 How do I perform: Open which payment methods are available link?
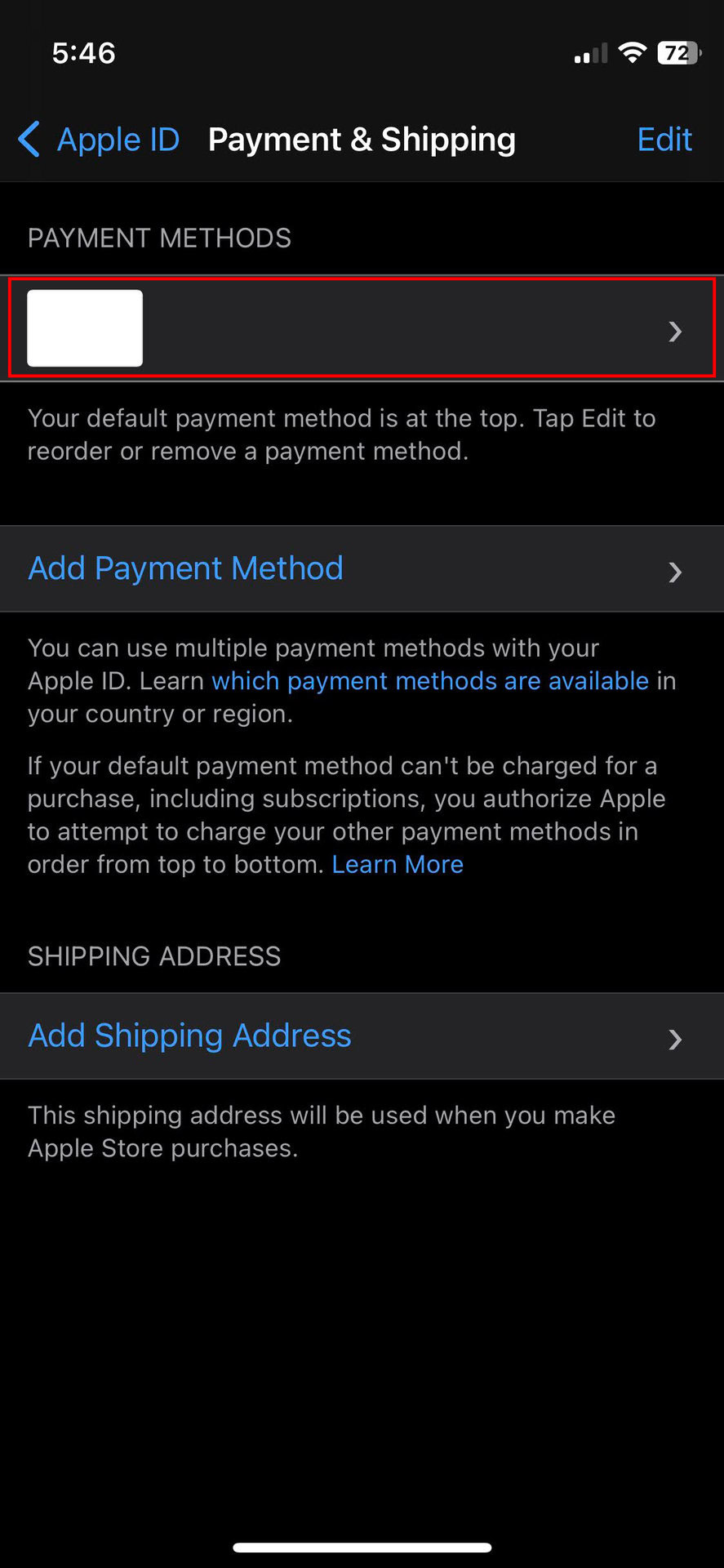(x=430, y=681)
